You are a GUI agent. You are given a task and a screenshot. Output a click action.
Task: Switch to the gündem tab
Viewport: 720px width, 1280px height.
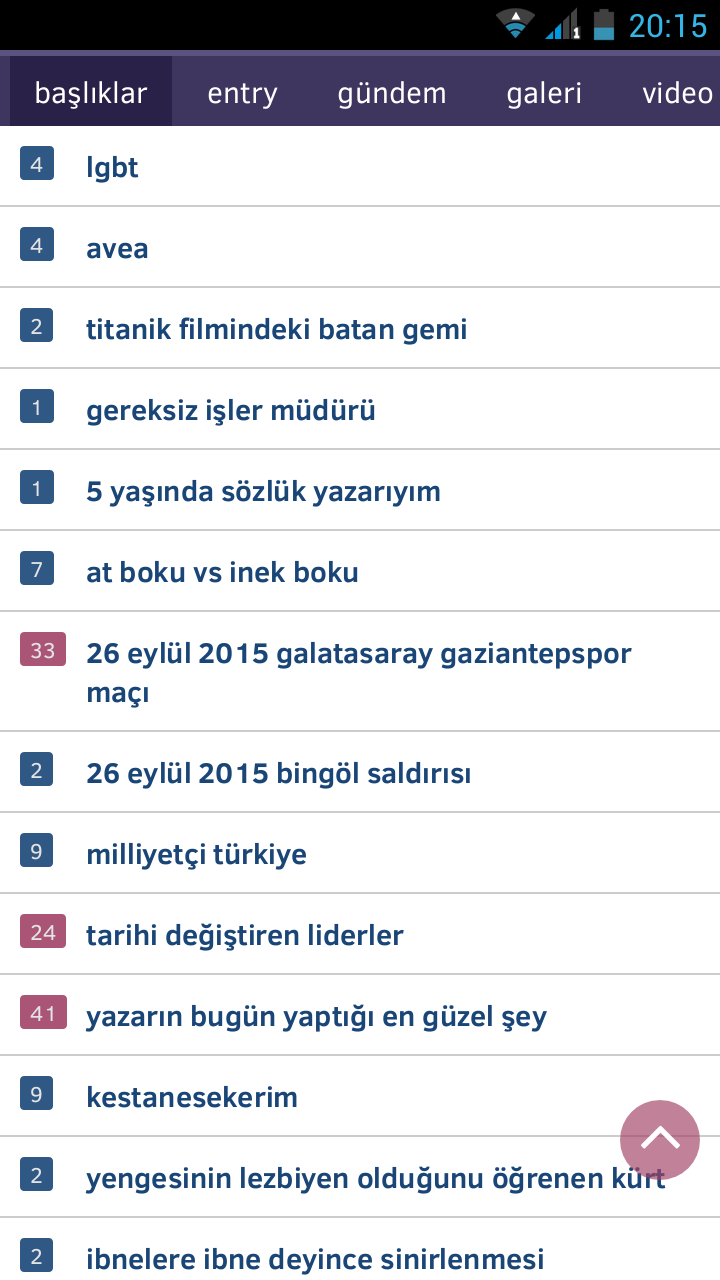pyautogui.click(x=392, y=93)
